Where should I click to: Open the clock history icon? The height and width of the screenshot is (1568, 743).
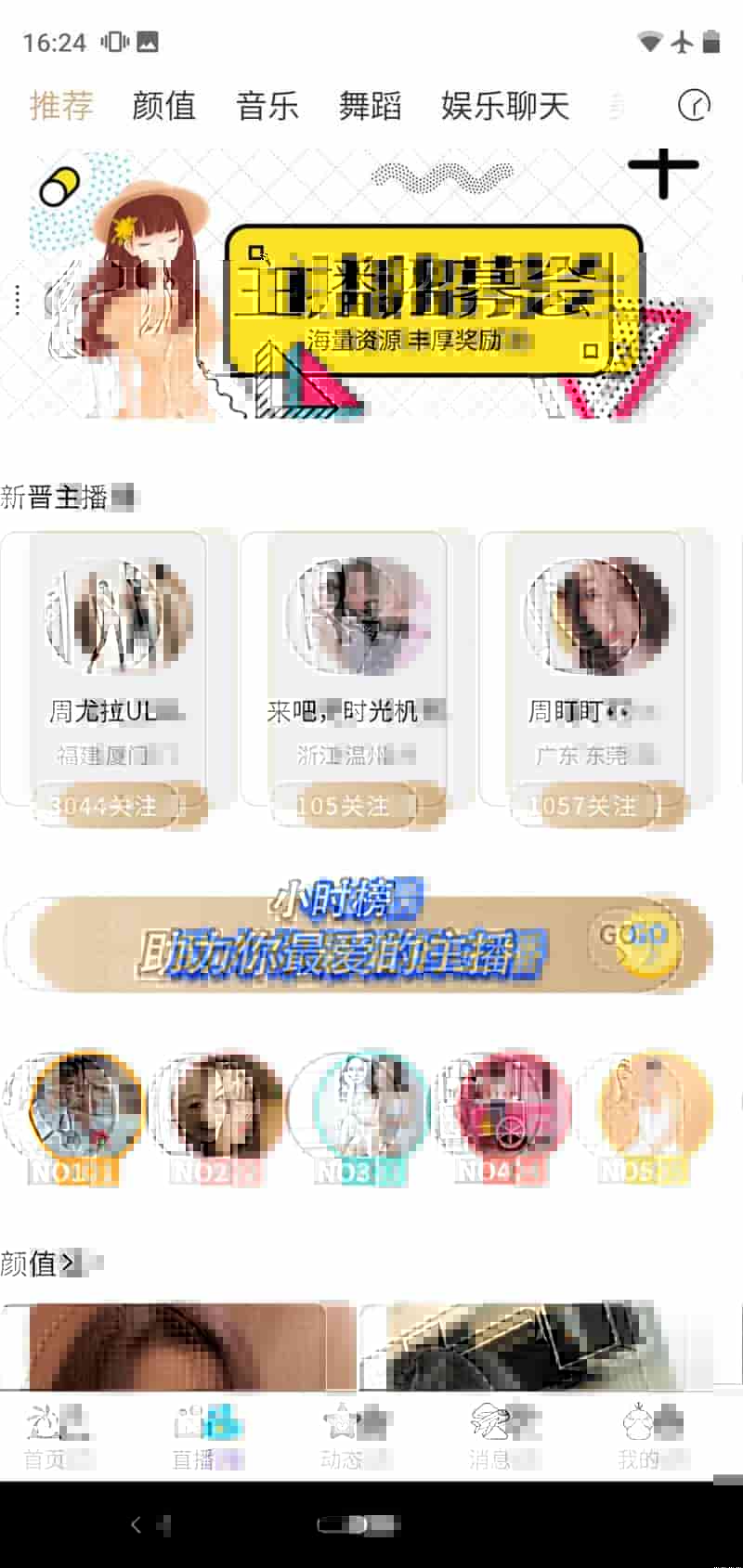click(x=694, y=105)
